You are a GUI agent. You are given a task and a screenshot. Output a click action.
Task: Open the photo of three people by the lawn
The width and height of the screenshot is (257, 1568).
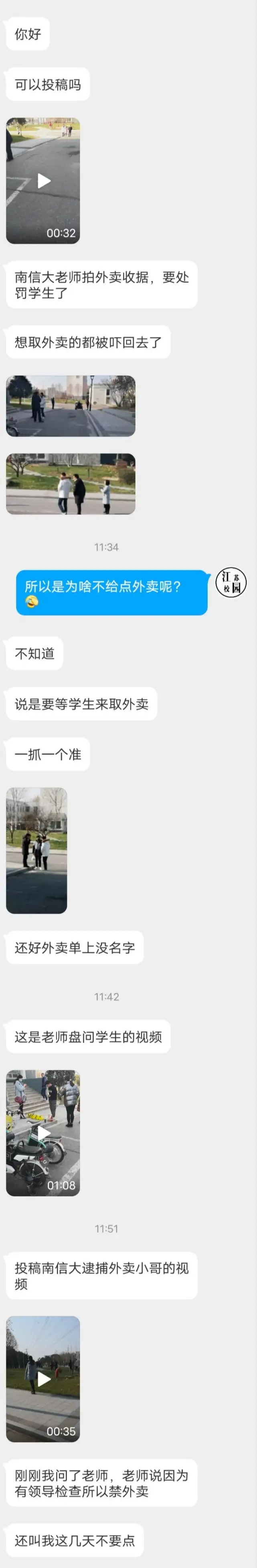(71, 484)
